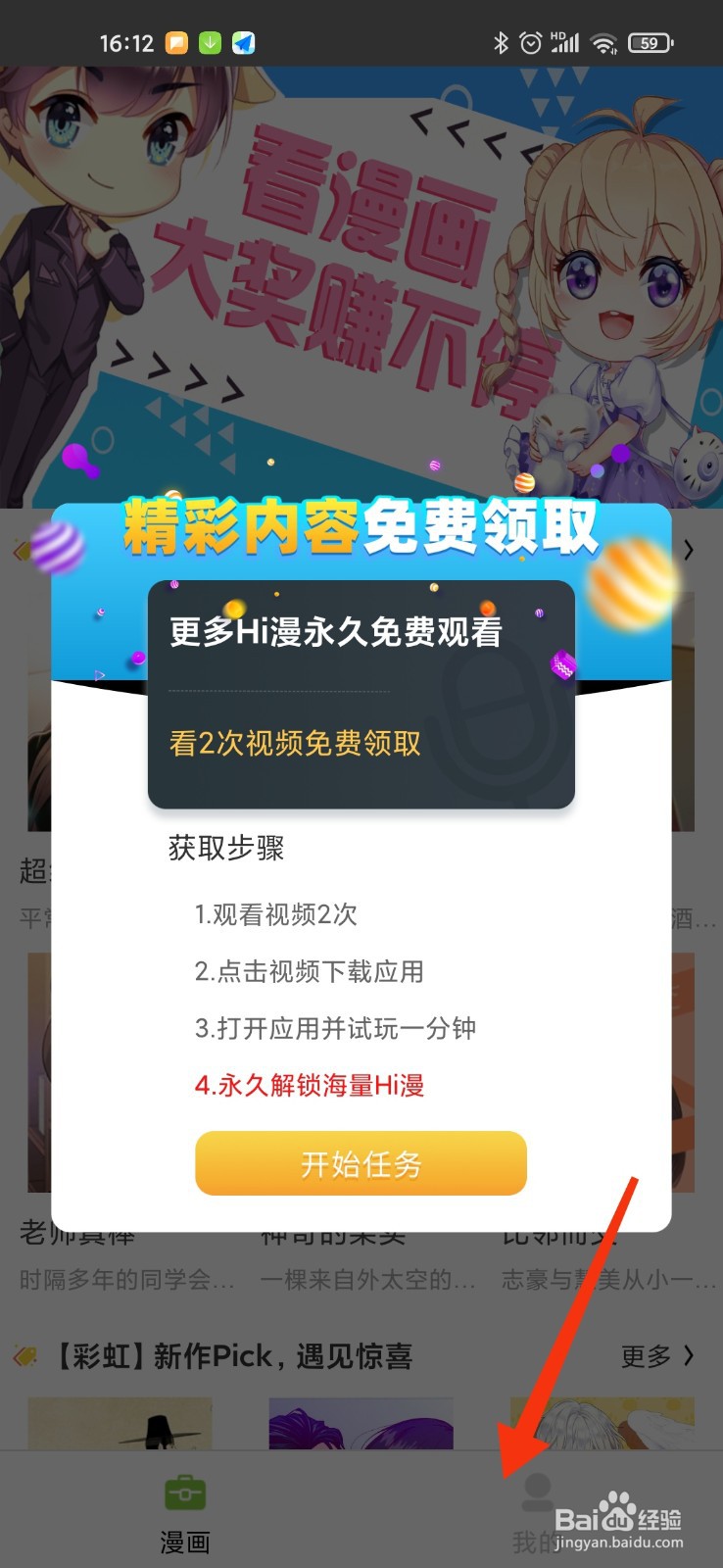Click the Bluetooth icon in the status bar
The height and width of the screenshot is (1568, 723).
pyautogui.click(x=502, y=42)
